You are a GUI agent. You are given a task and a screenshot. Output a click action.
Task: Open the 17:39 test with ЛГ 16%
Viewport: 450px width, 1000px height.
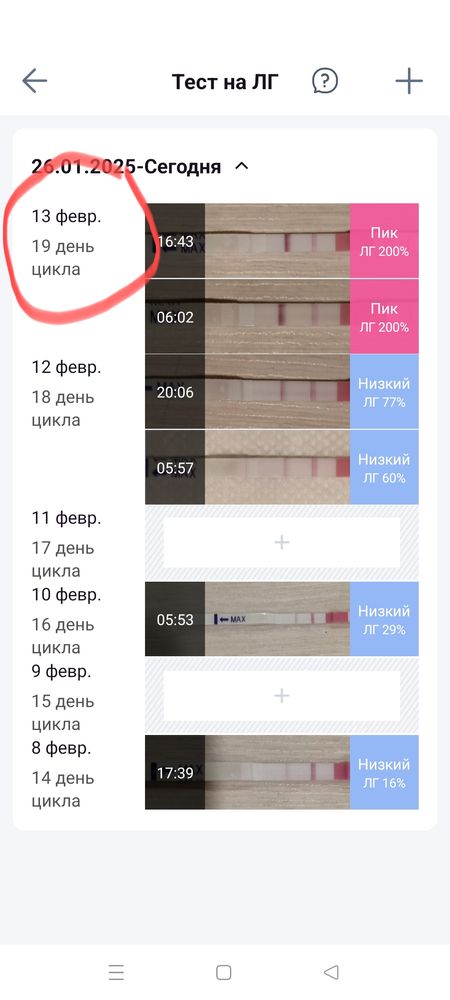[282, 772]
